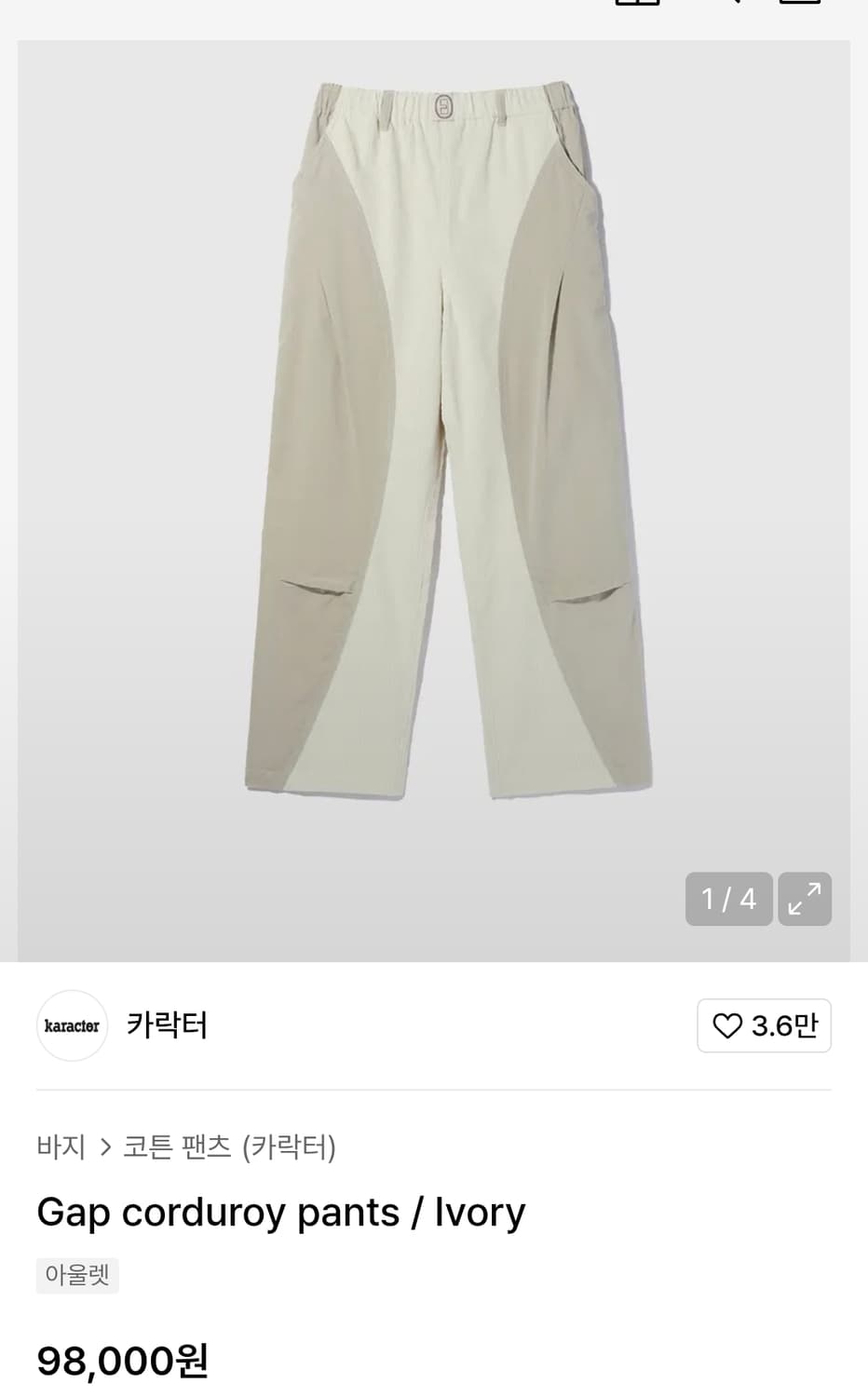This screenshot has height=1397, width=868.
Task: Click the breadcrumb arrow between categories
Action: coord(105,1147)
